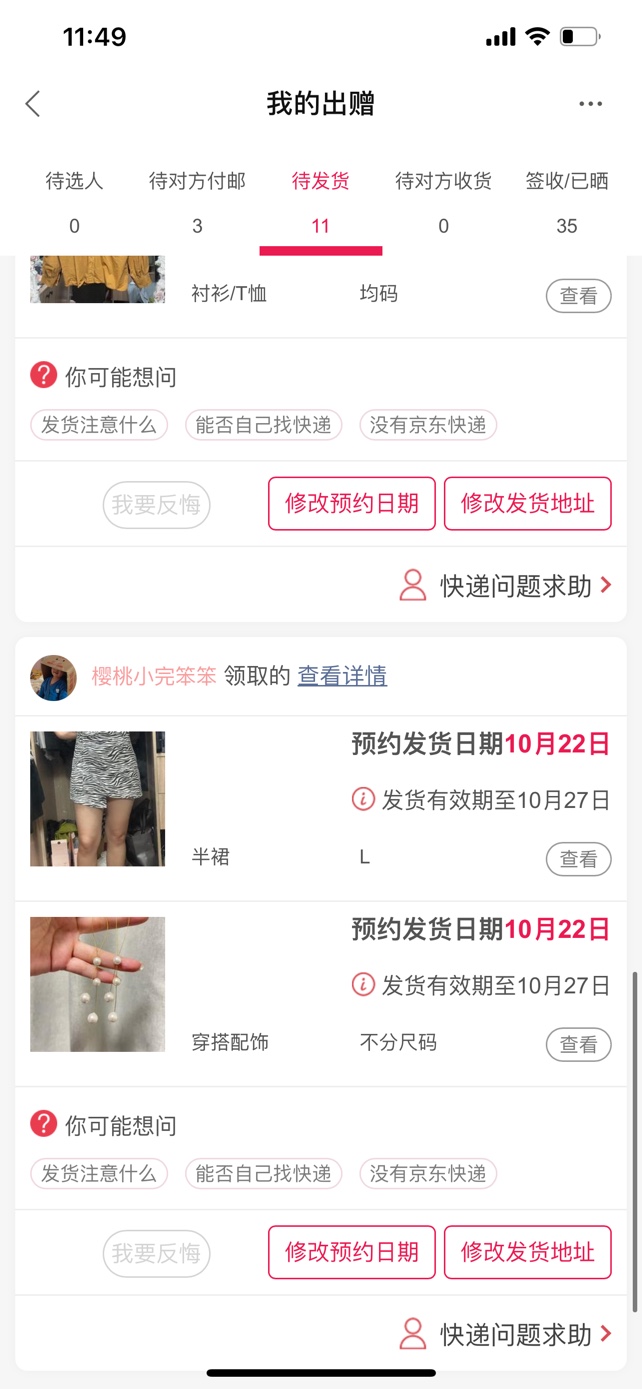The width and height of the screenshot is (642, 1389).
Task: Tap 修改预约日期 in the 半裙 order
Action: pyautogui.click(x=352, y=1252)
